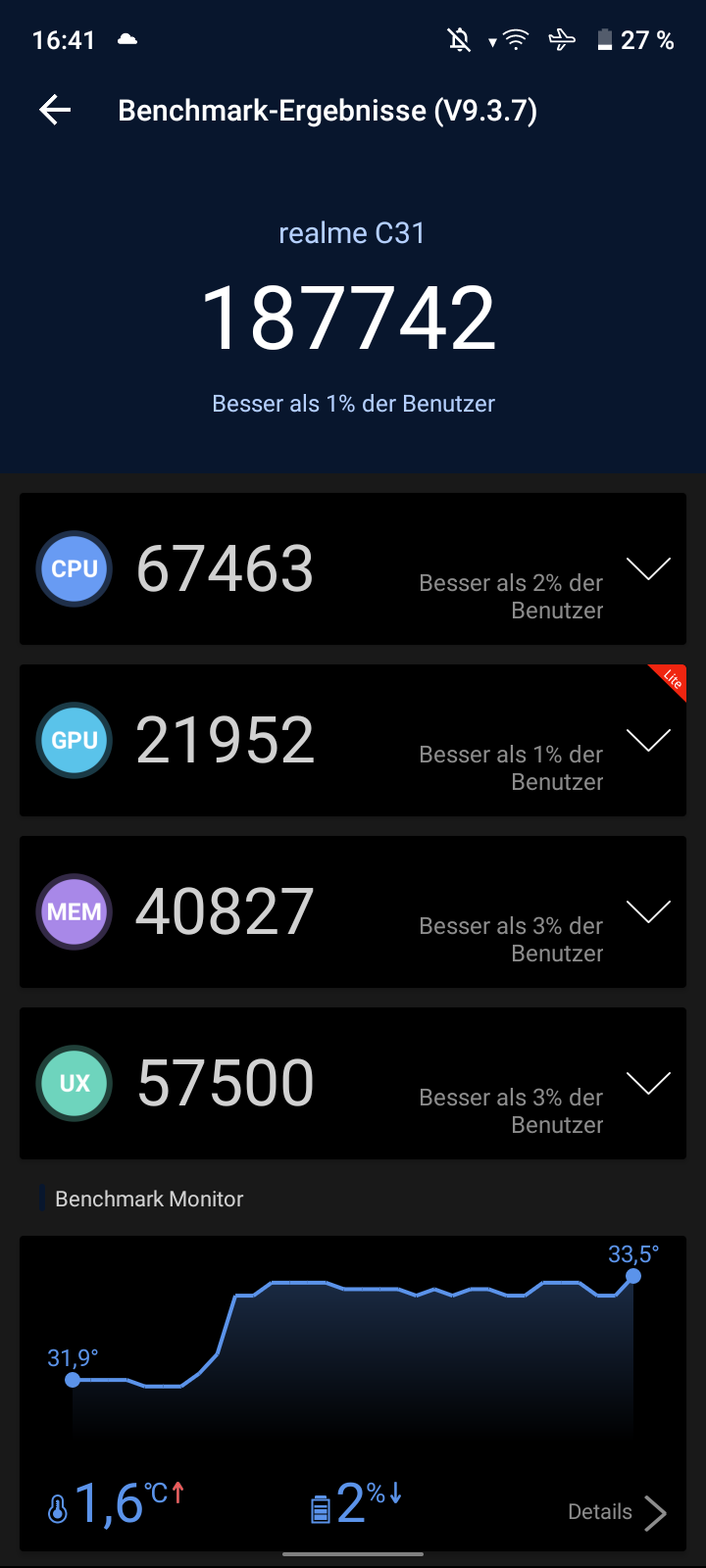Expand the UX score breakdown
This screenshot has height=1568, width=706.
pos(648,1083)
